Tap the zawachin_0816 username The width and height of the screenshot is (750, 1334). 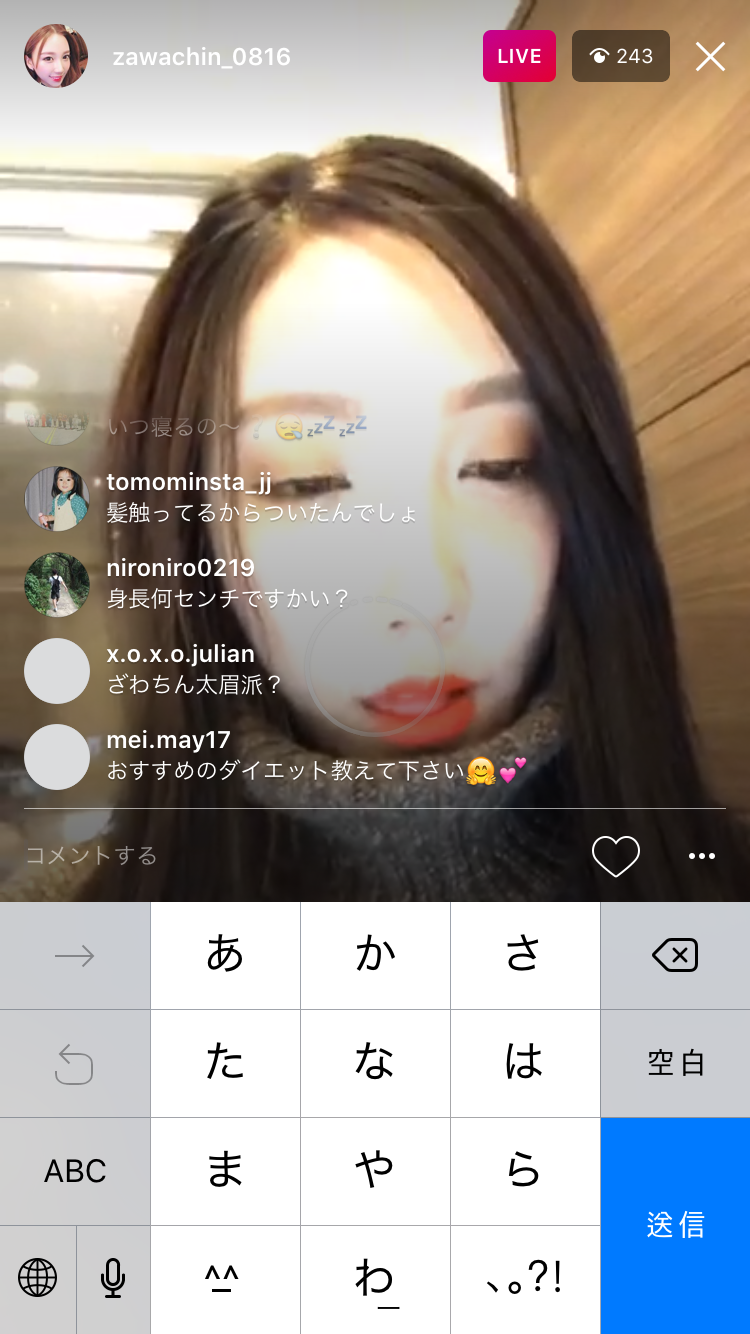pyautogui.click(x=202, y=57)
